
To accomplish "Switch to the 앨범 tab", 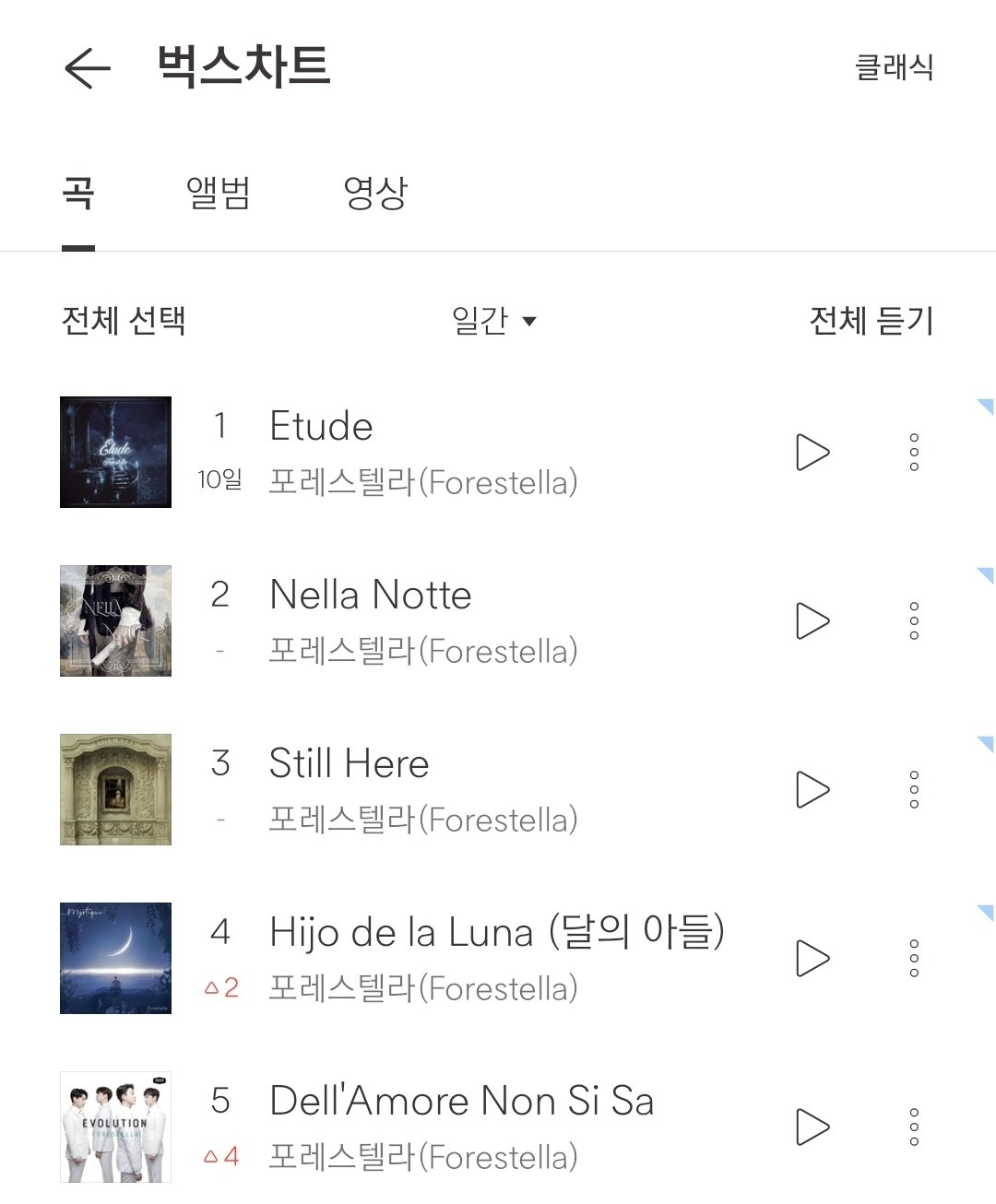I will [219, 193].
